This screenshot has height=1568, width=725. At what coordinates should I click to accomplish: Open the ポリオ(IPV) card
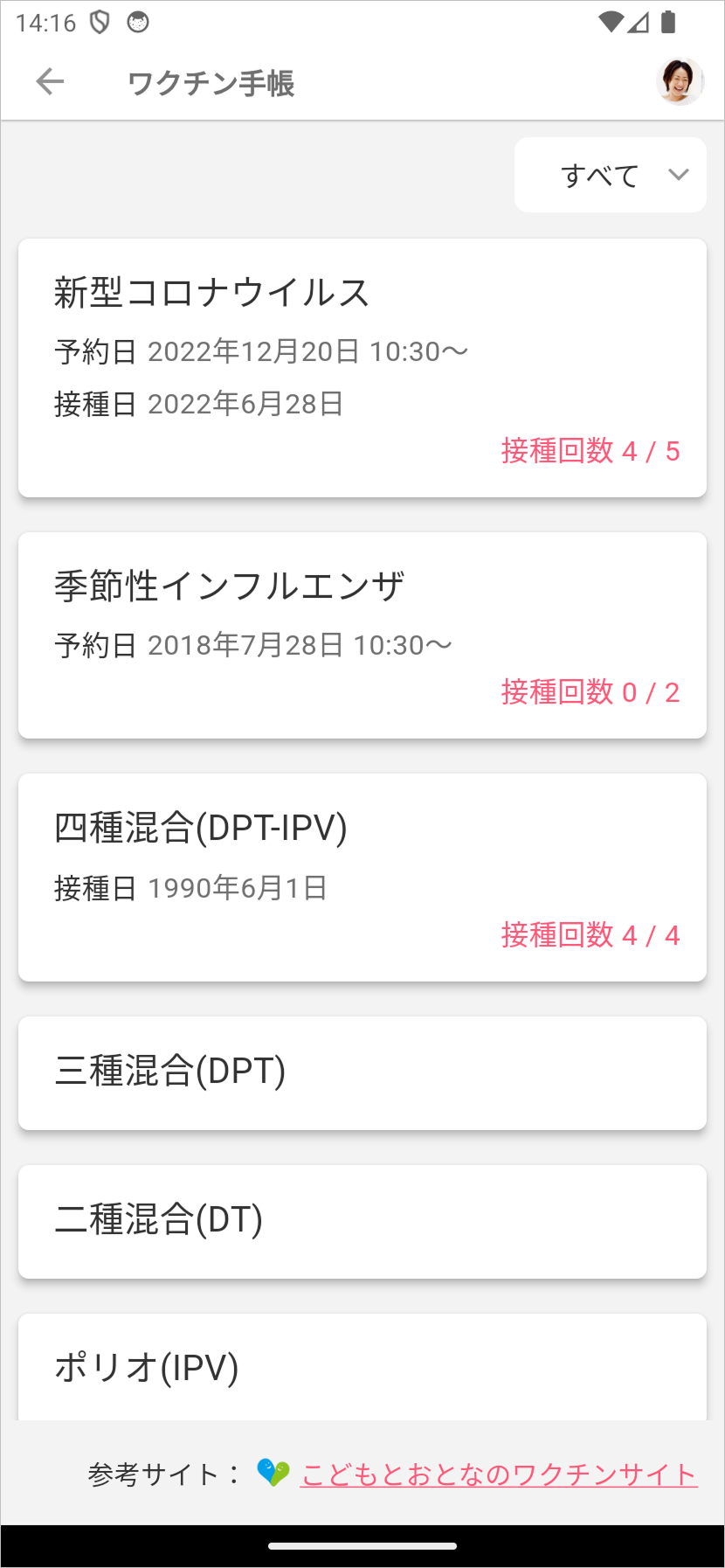coord(362,1367)
